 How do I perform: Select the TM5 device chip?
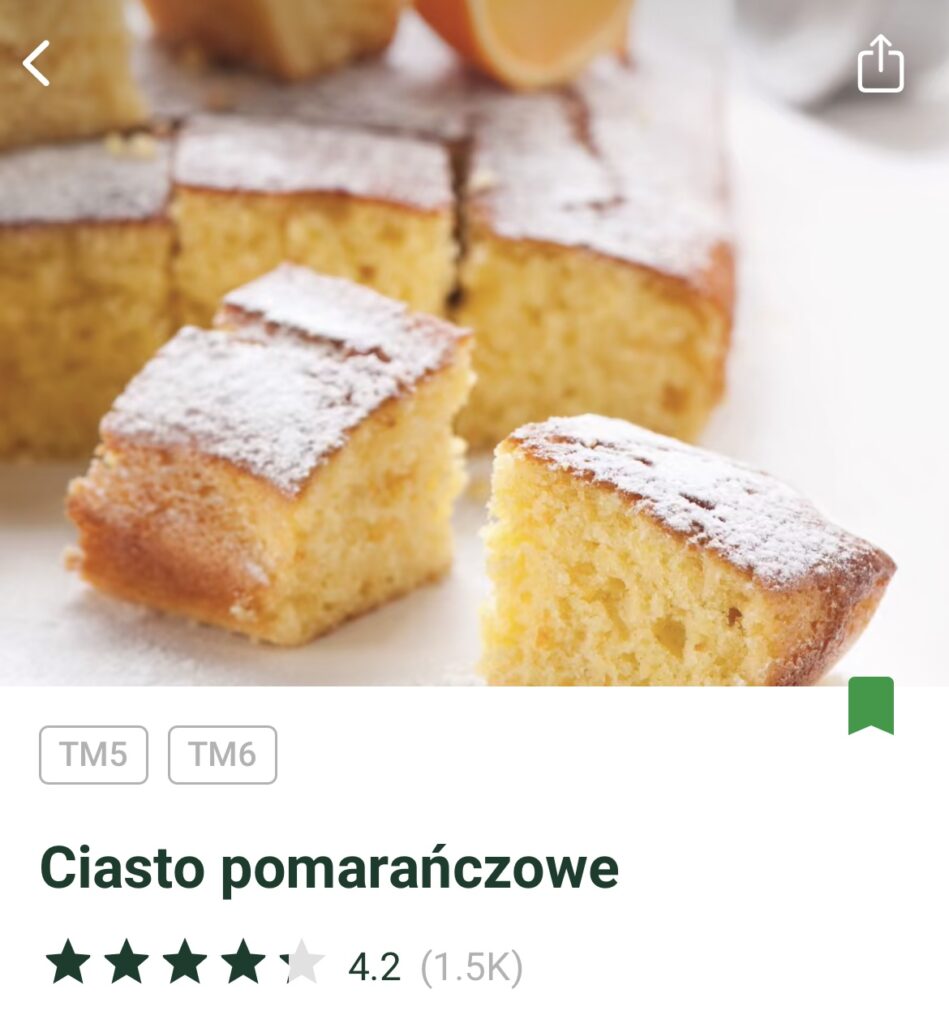coord(94,755)
